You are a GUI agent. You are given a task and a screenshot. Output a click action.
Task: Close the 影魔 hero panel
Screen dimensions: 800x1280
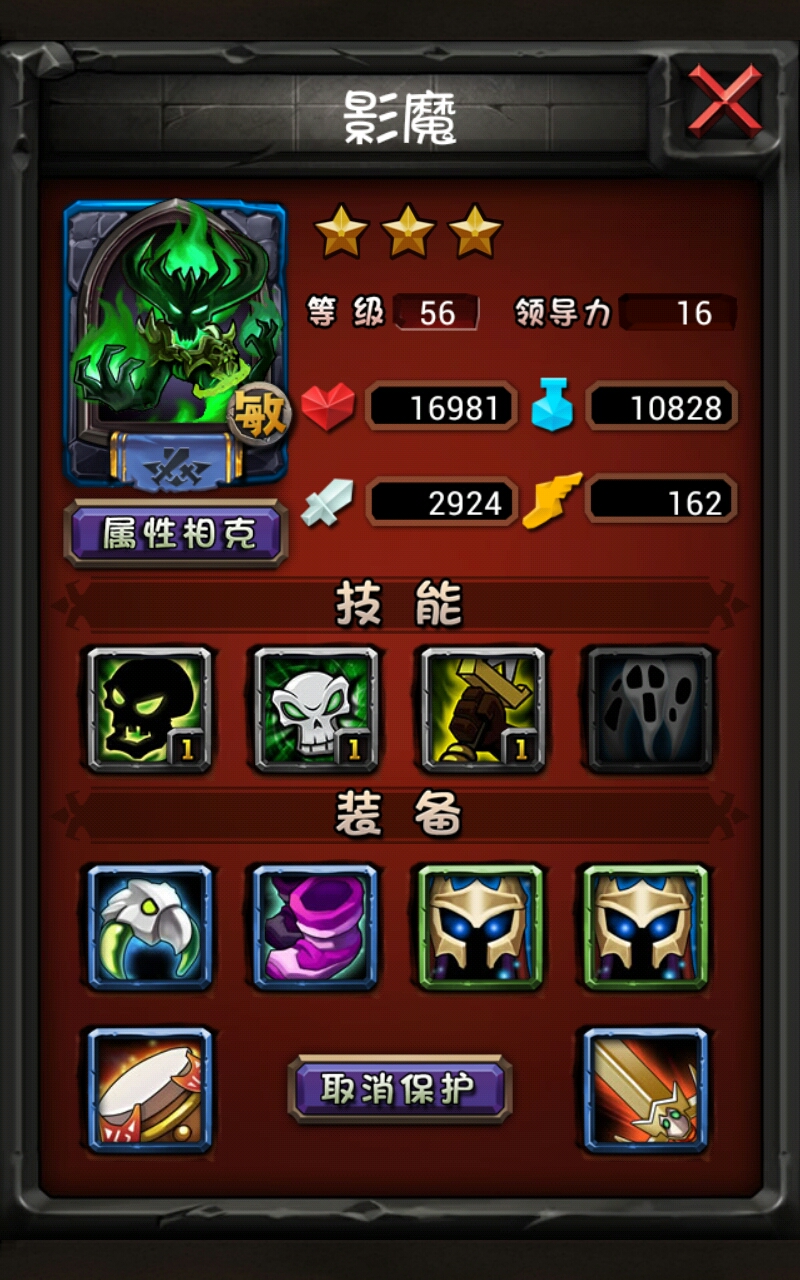[724, 101]
